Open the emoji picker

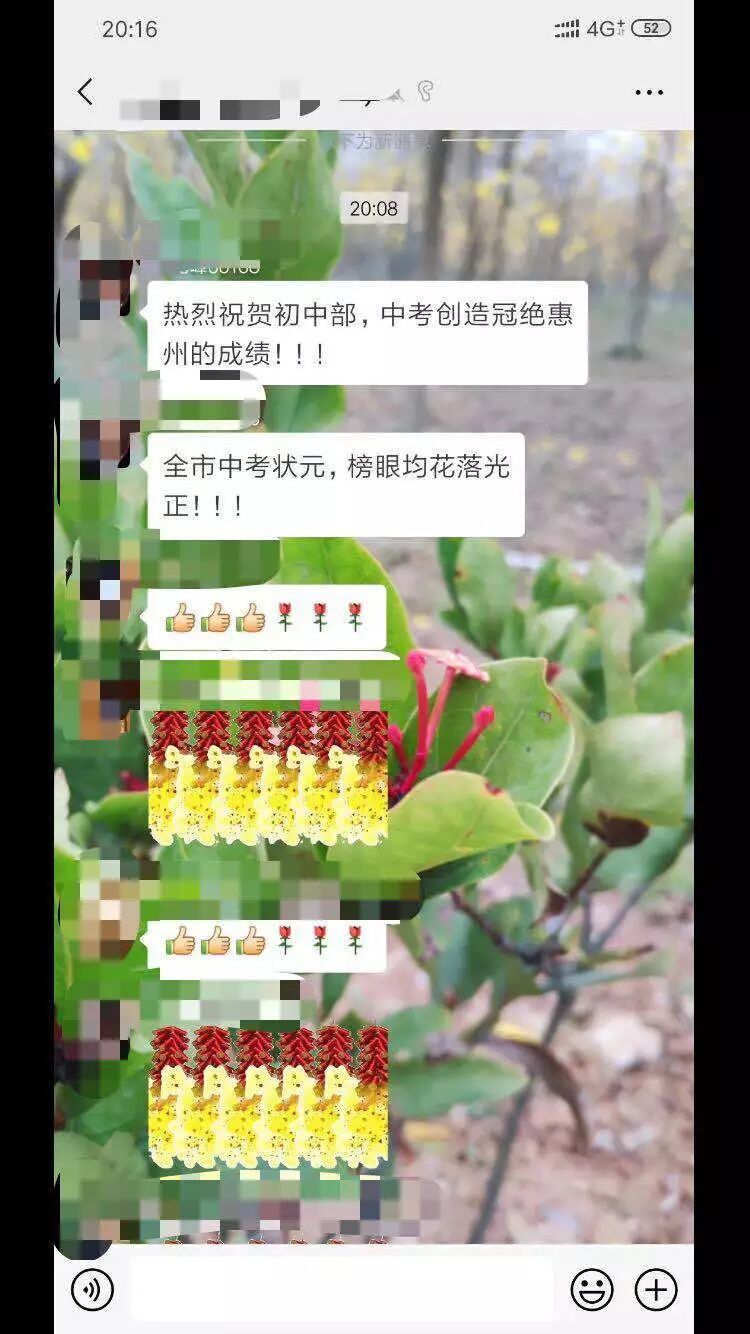(592, 1290)
